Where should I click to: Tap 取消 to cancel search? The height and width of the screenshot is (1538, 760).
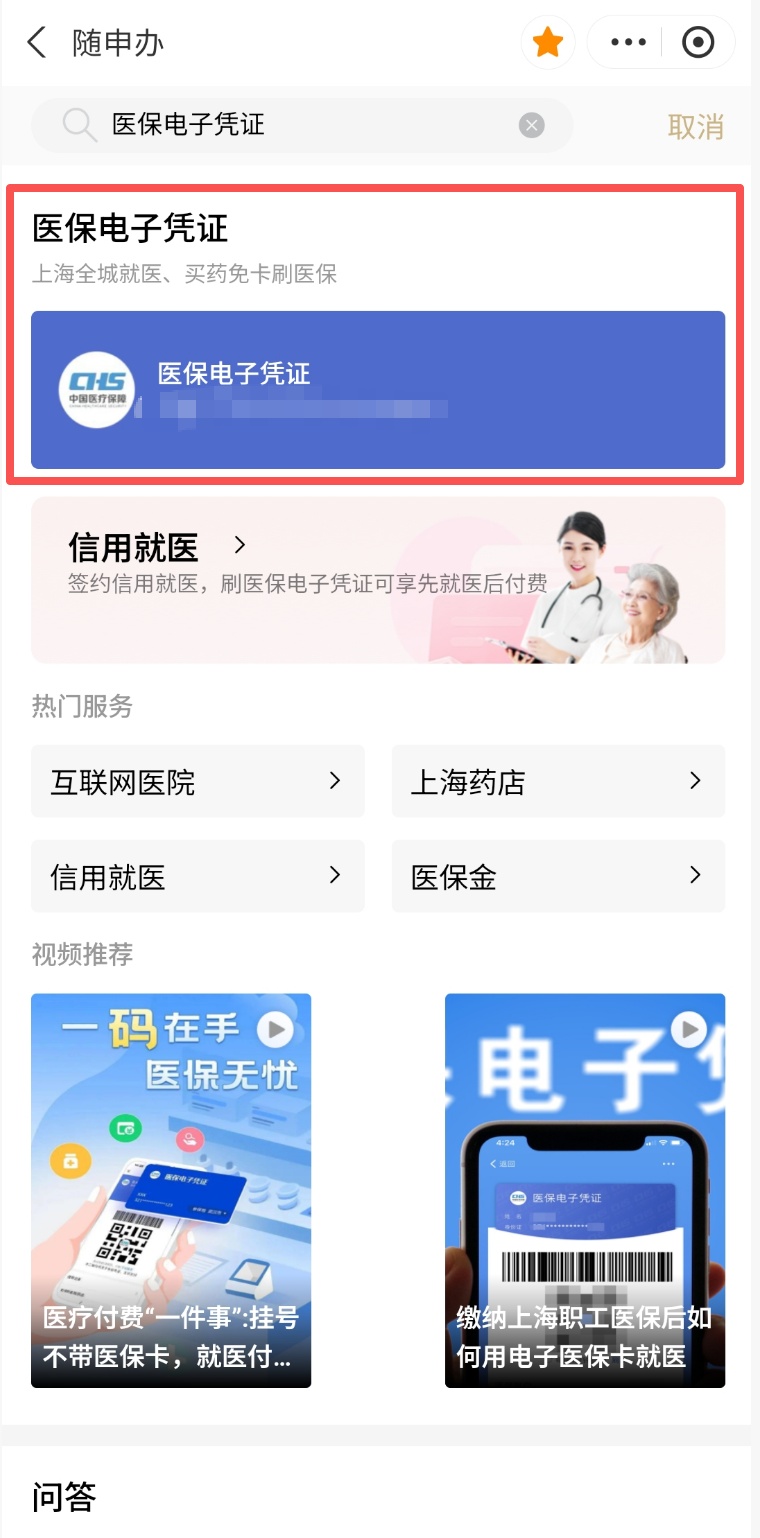click(x=695, y=127)
